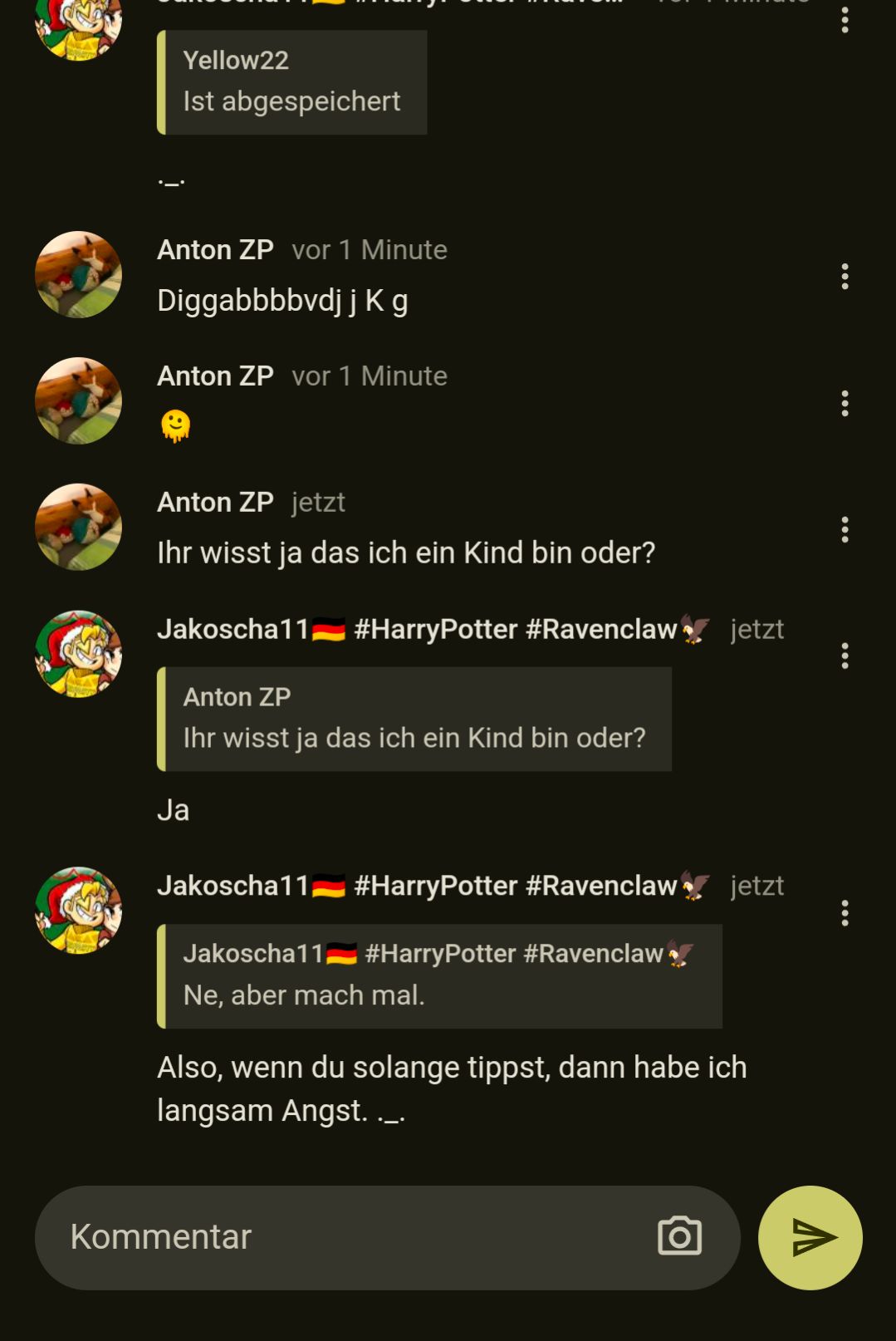Open options for Anton ZP's emoji comment
Image resolution: width=896 pixels, height=1341 pixels.
(x=845, y=403)
